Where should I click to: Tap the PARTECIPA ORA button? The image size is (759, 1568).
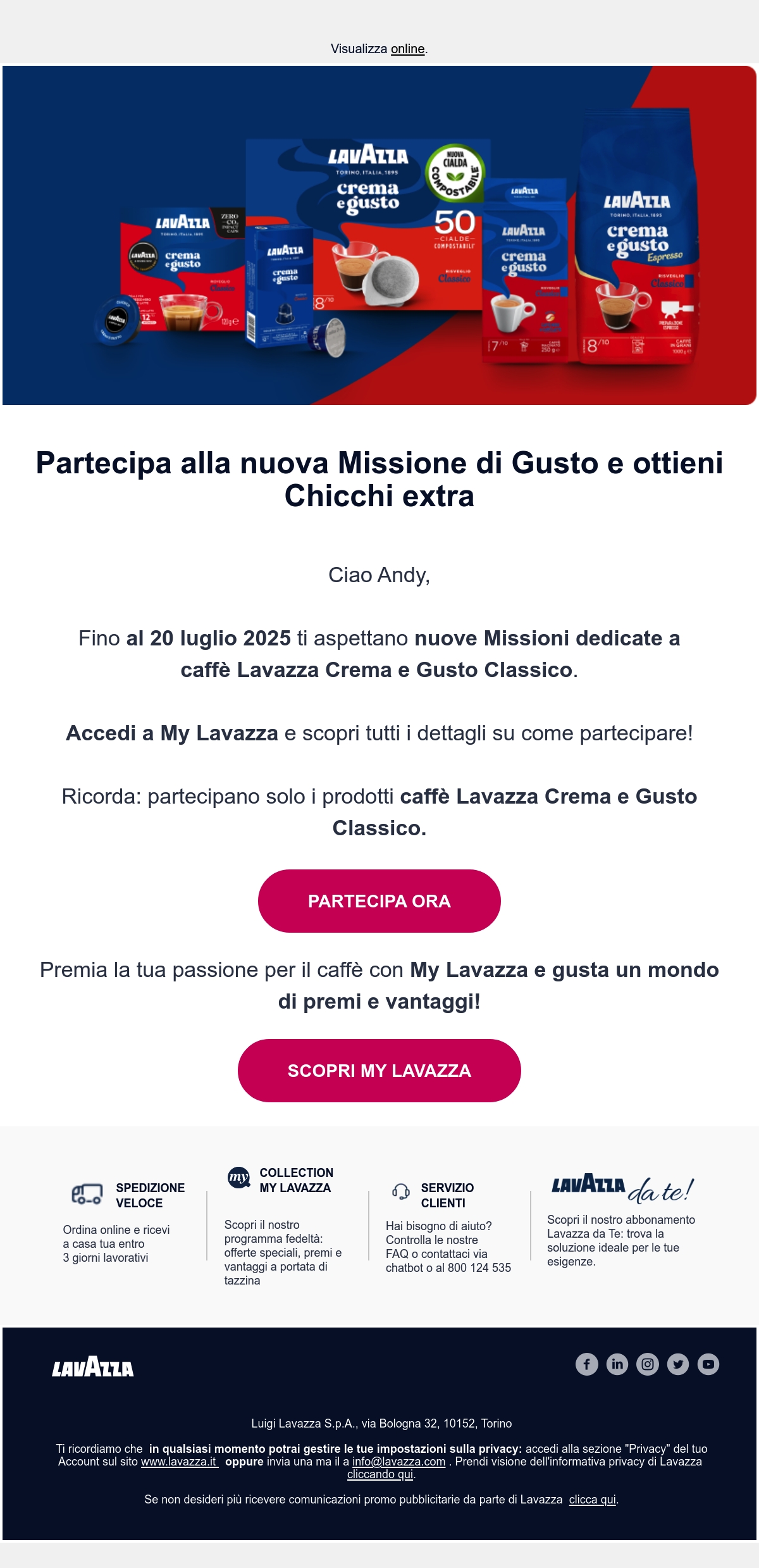coord(379,900)
